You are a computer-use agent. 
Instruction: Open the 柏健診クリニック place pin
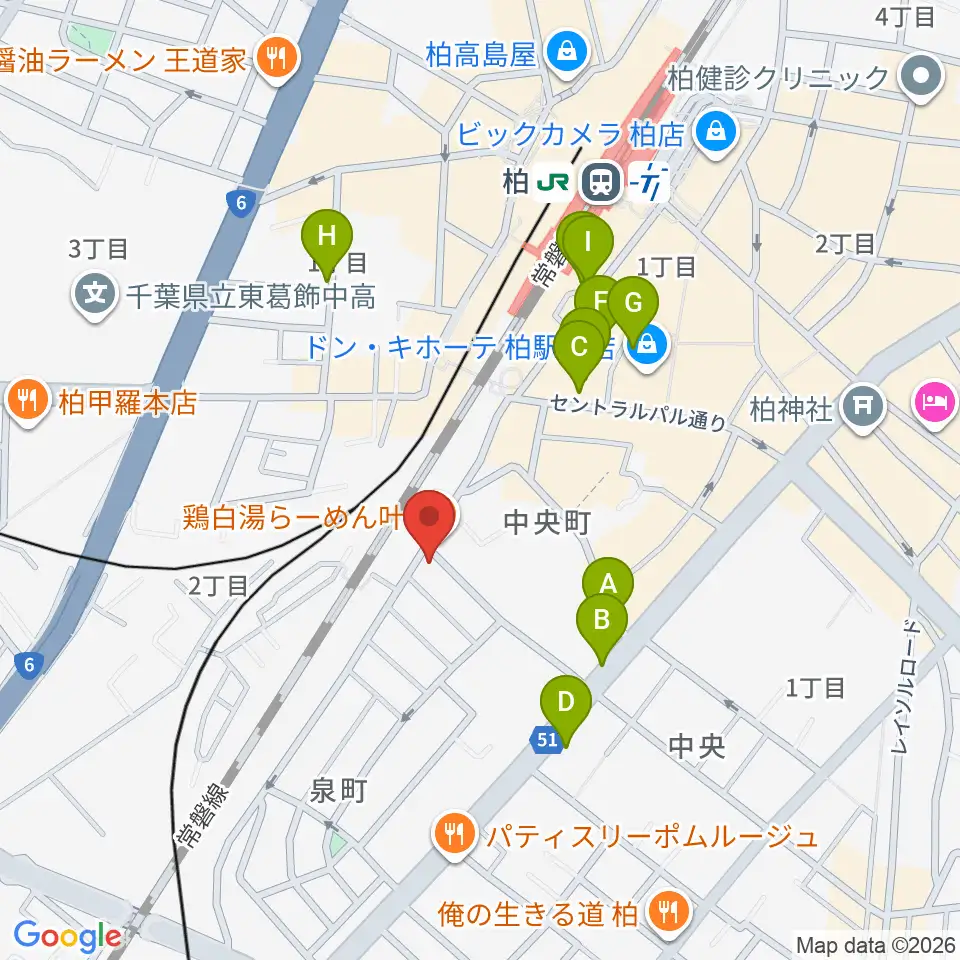pyautogui.click(x=922, y=79)
